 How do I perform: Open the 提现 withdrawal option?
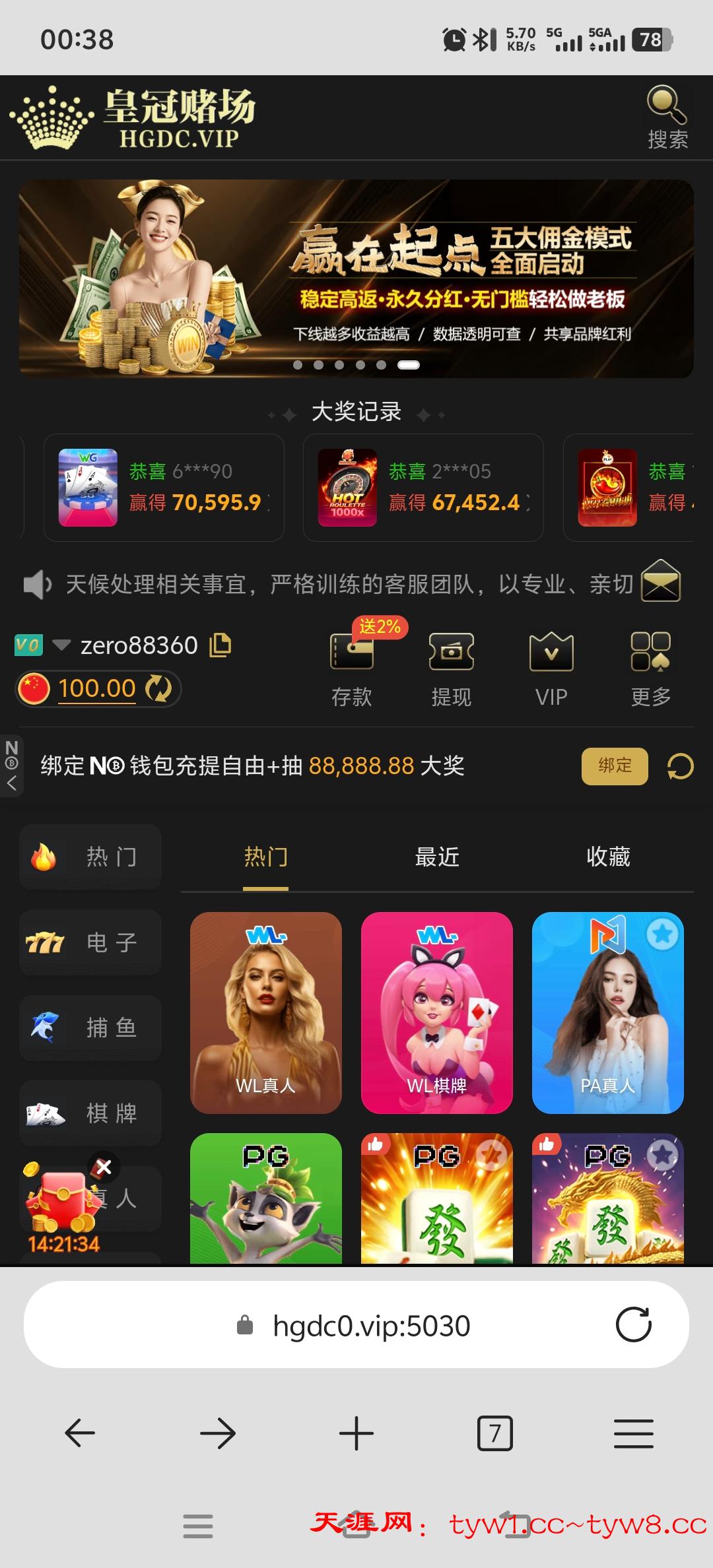click(x=452, y=667)
